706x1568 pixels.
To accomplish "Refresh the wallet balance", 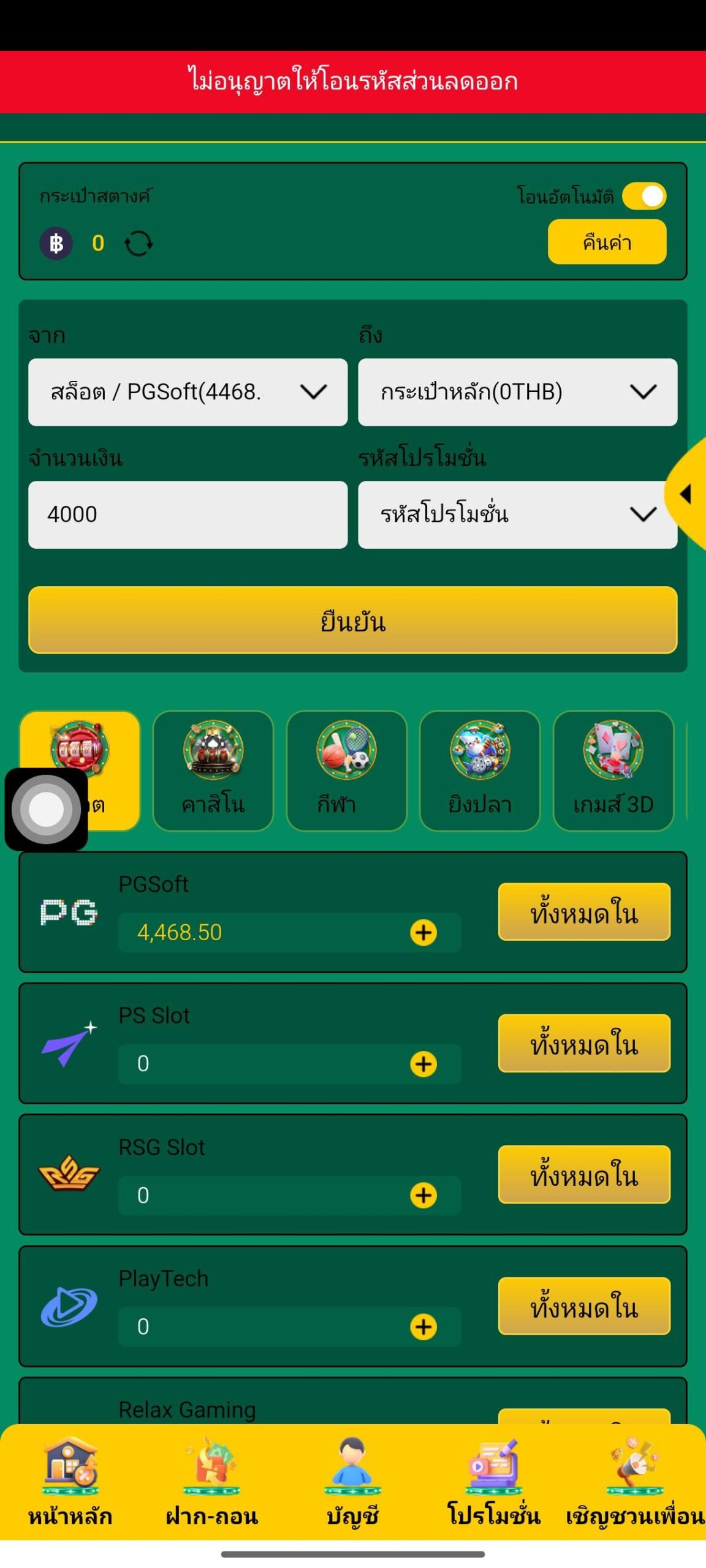I will pyautogui.click(x=139, y=243).
